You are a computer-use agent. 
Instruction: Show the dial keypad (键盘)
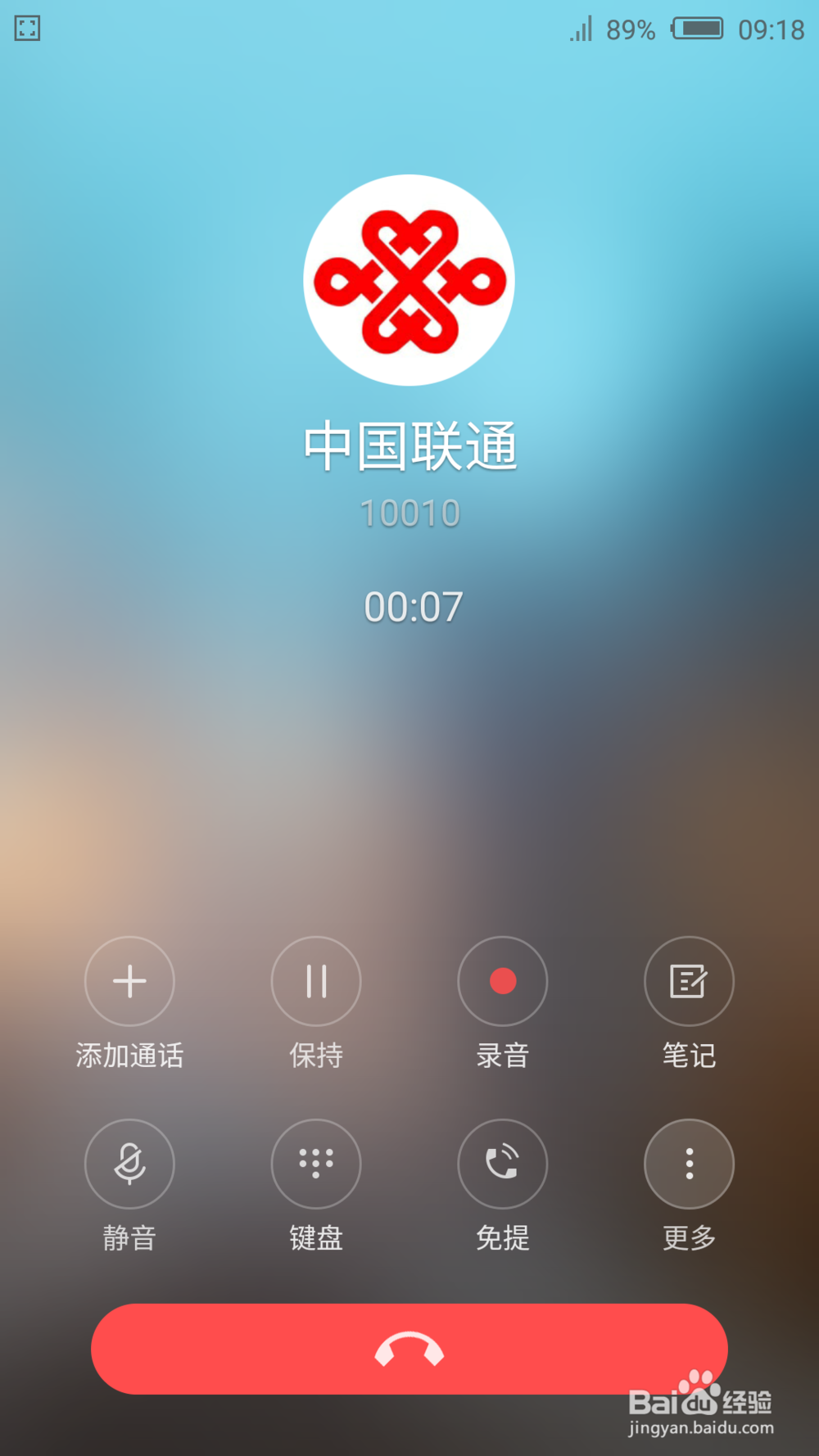pyautogui.click(x=316, y=1164)
